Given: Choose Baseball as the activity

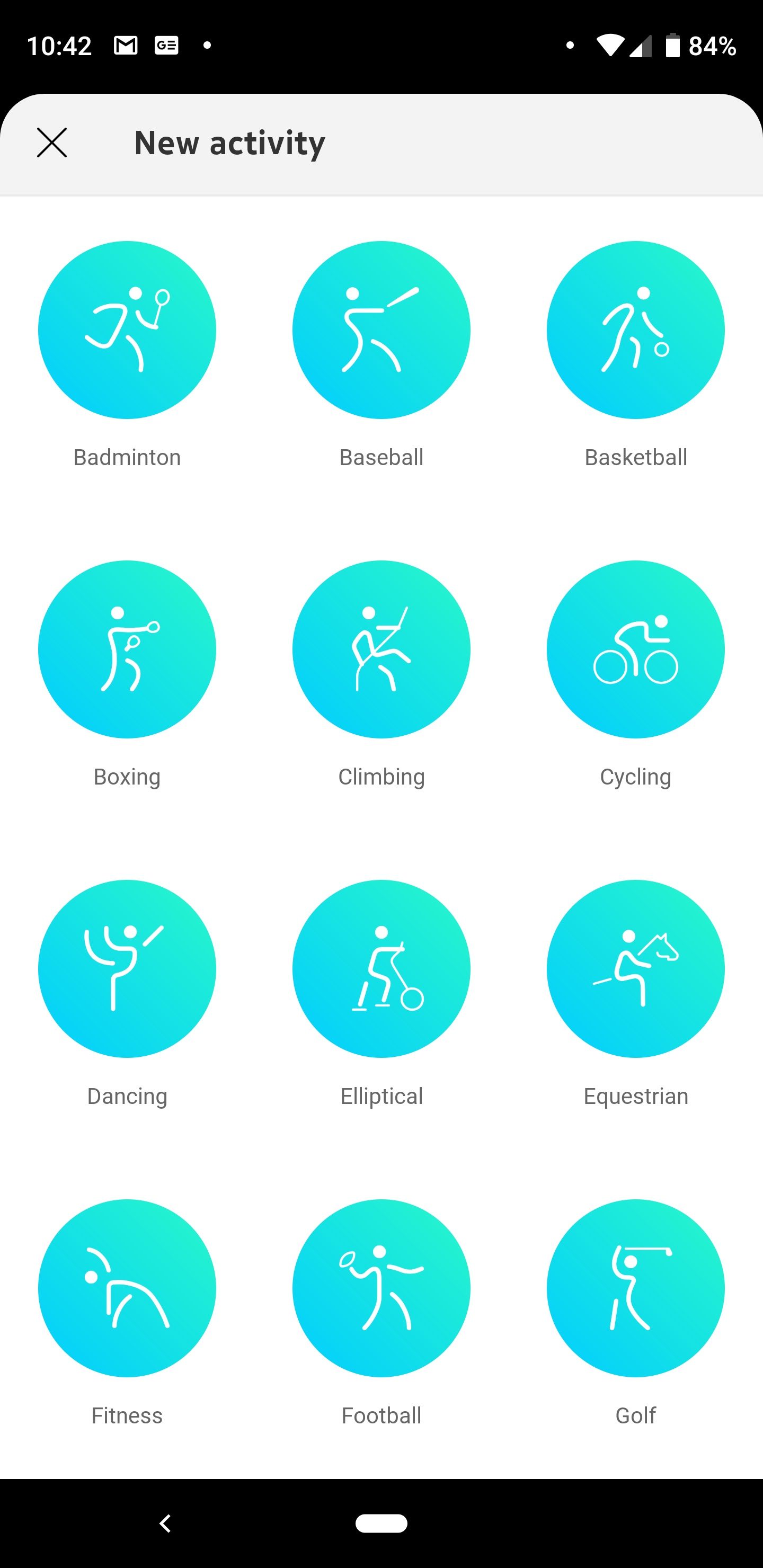Looking at the screenshot, I should click(x=381, y=330).
